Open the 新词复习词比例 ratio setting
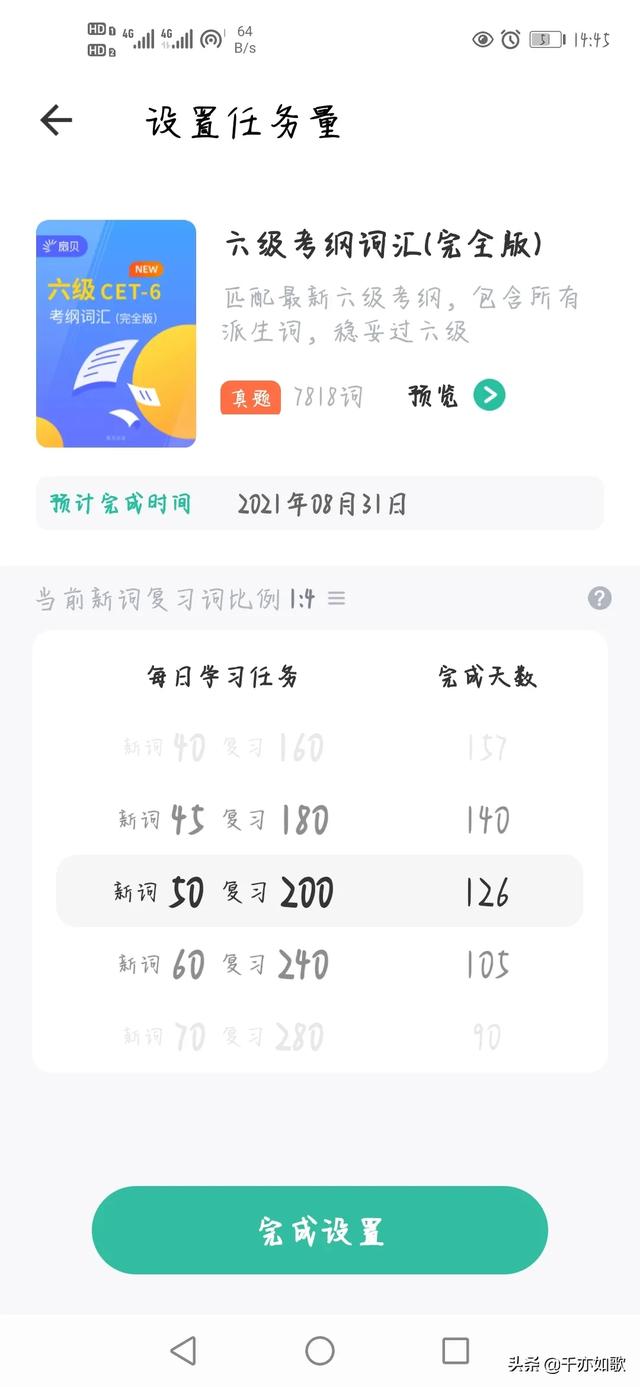Viewport: 640px width, 1387px height. 336,599
